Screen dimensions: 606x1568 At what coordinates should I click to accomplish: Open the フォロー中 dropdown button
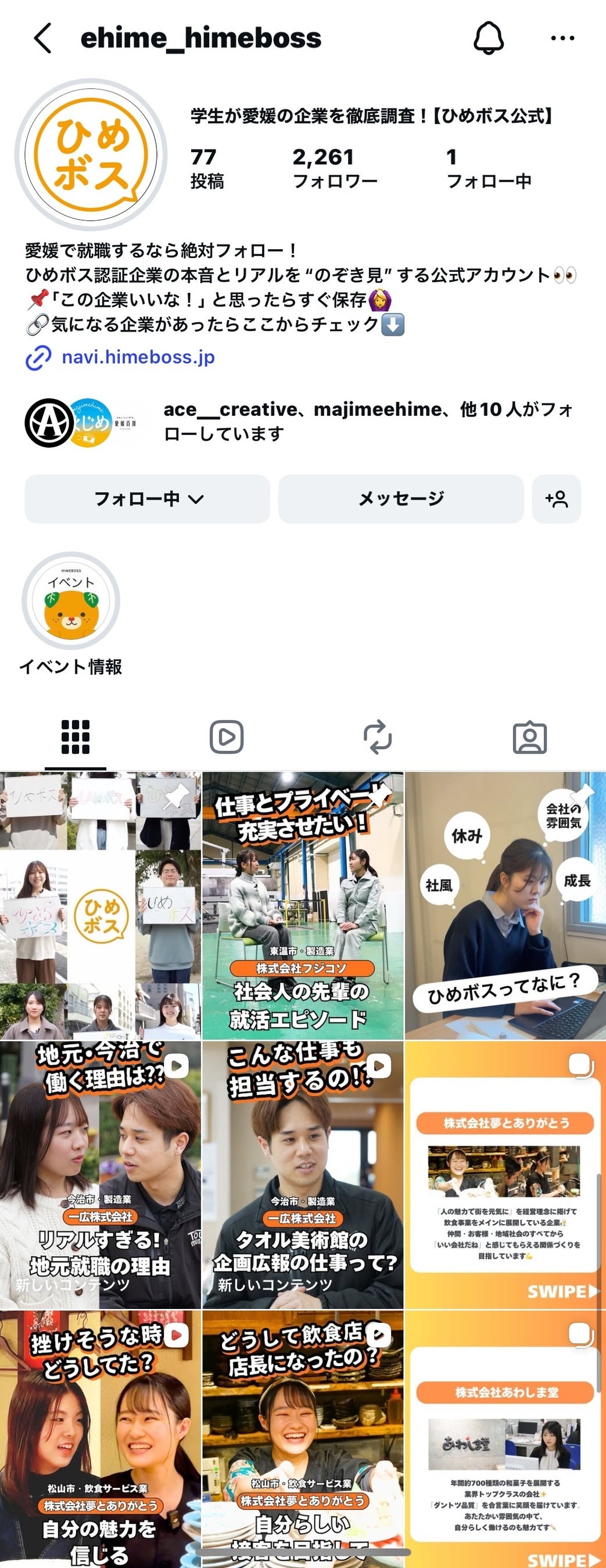point(148,498)
